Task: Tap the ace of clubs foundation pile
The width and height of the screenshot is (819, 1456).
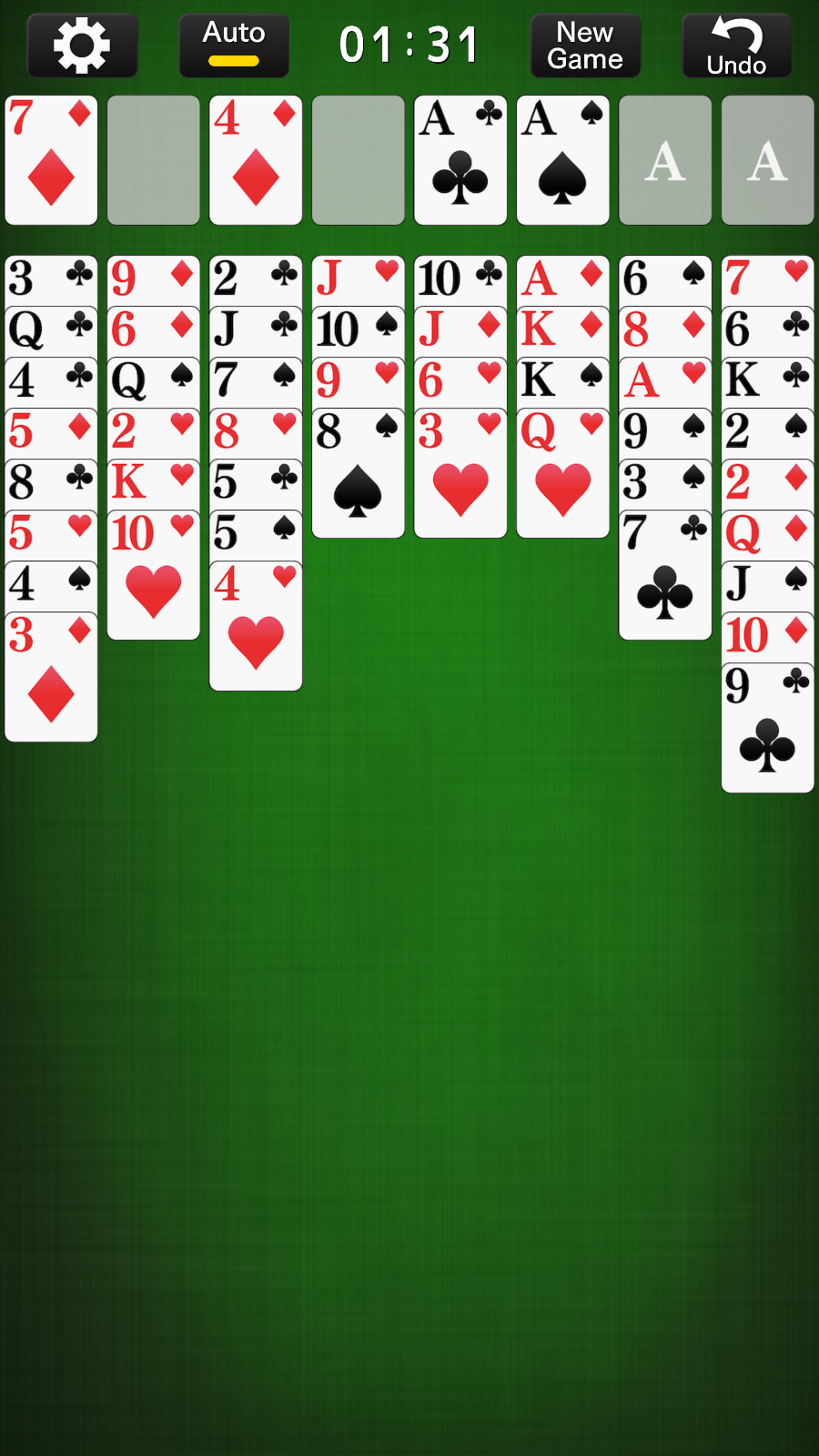Action: pos(460,160)
